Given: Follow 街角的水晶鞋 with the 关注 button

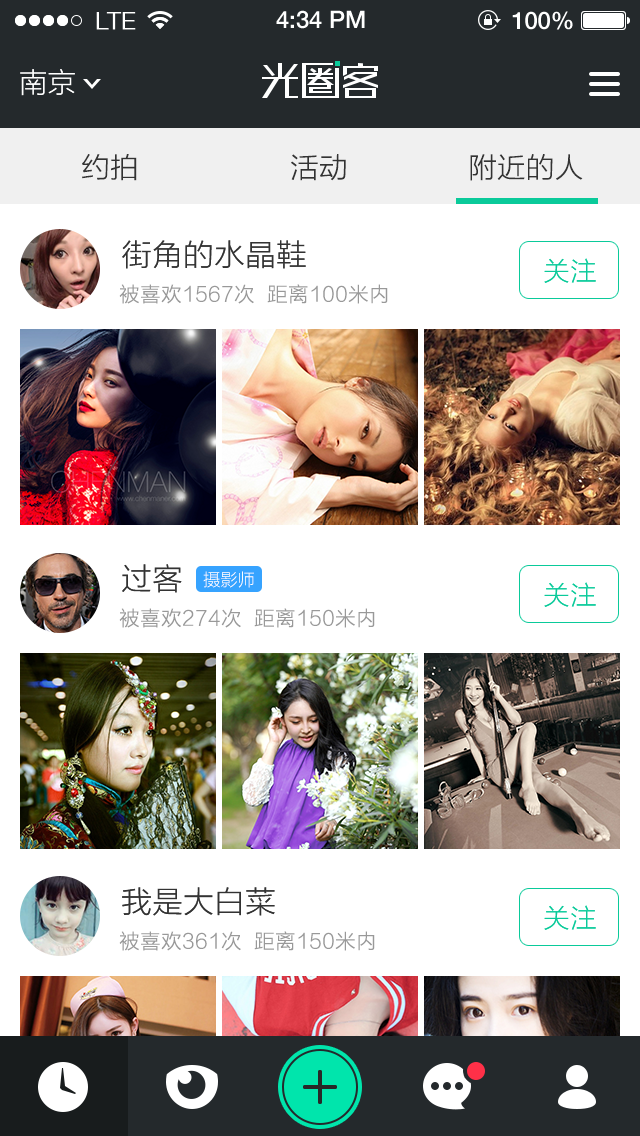Looking at the screenshot, I should 569,270.
